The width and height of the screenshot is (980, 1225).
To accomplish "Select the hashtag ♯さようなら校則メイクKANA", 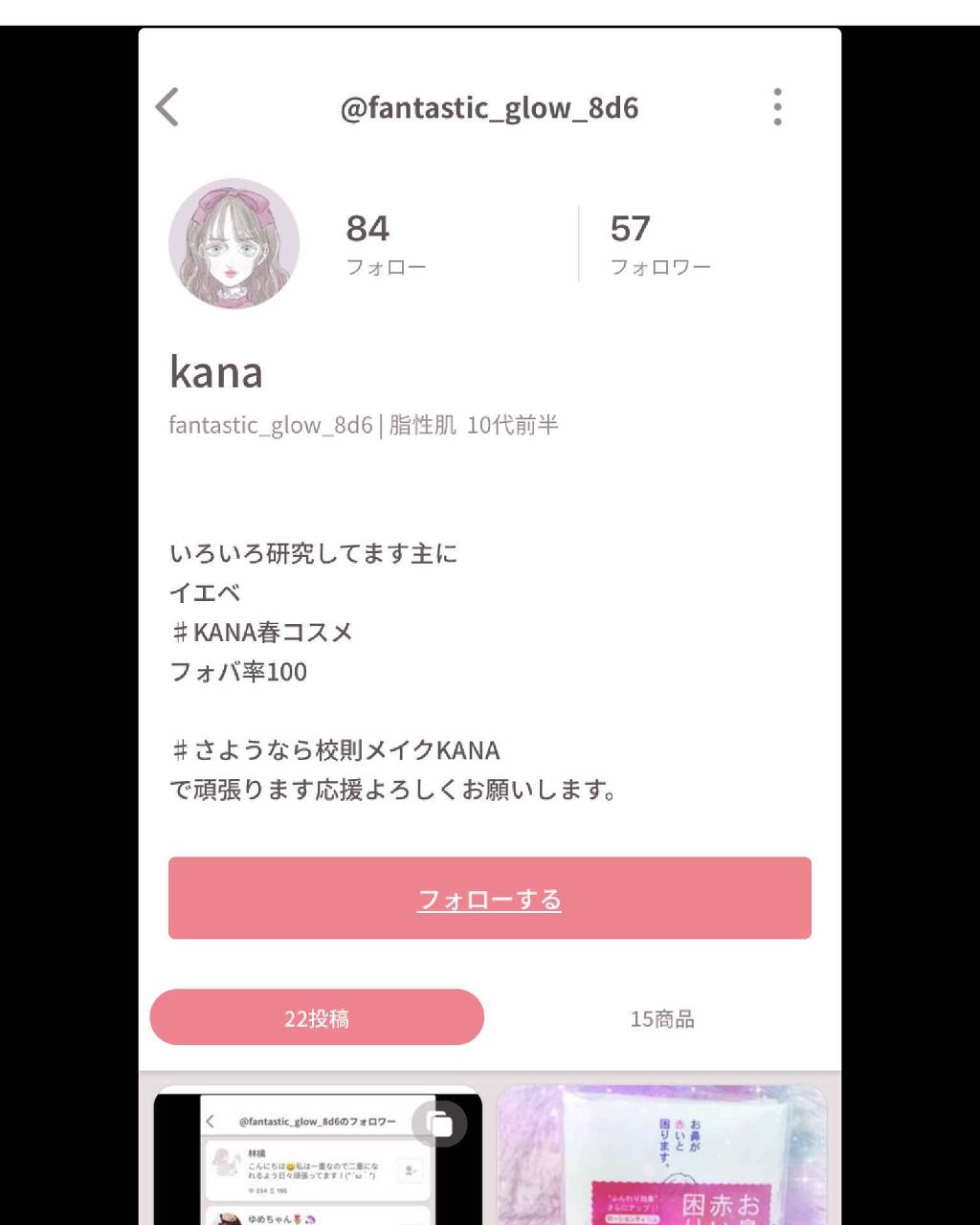I will (x=334, y=750).
